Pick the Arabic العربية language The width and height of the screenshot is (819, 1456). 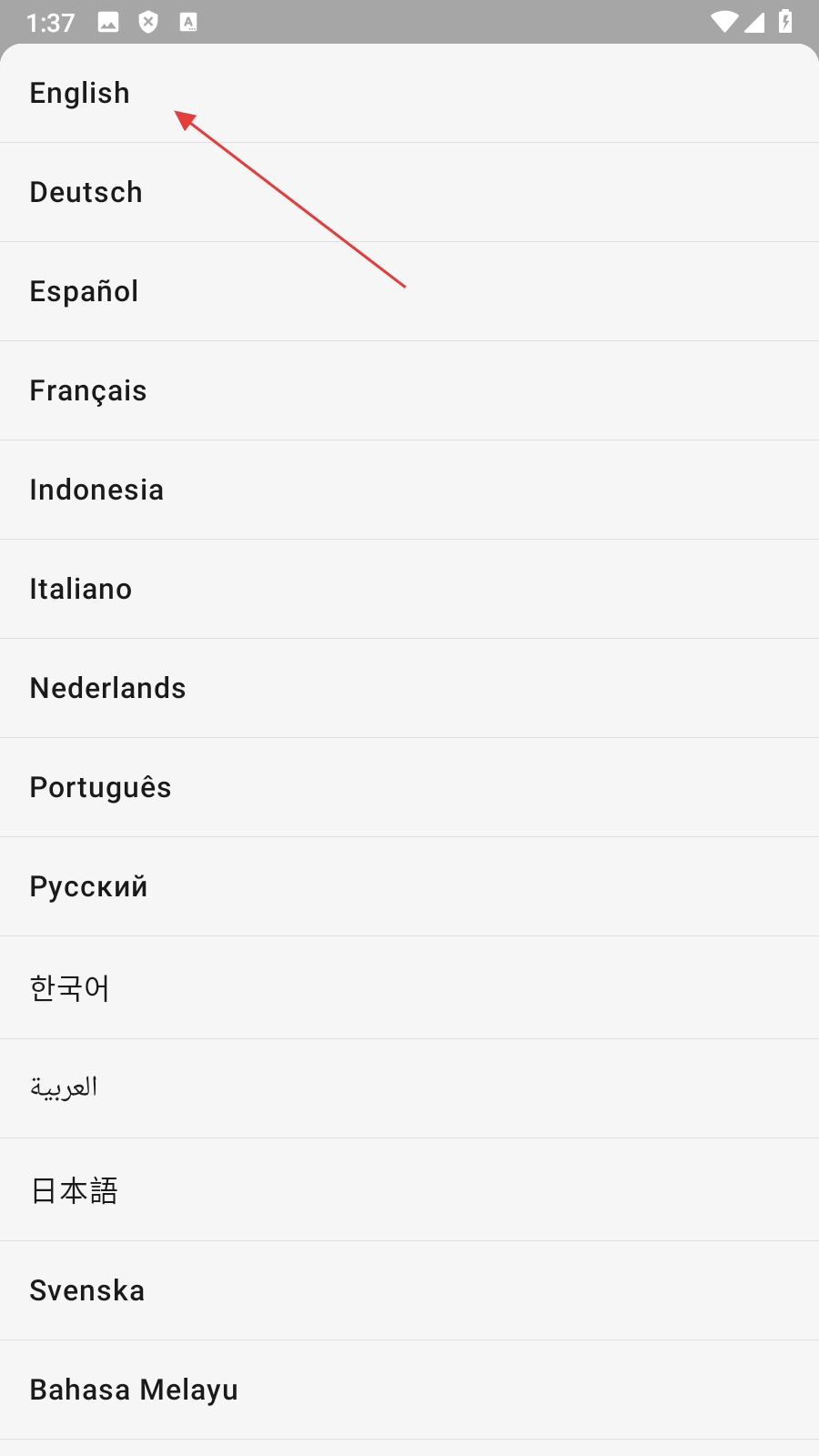64,1088
